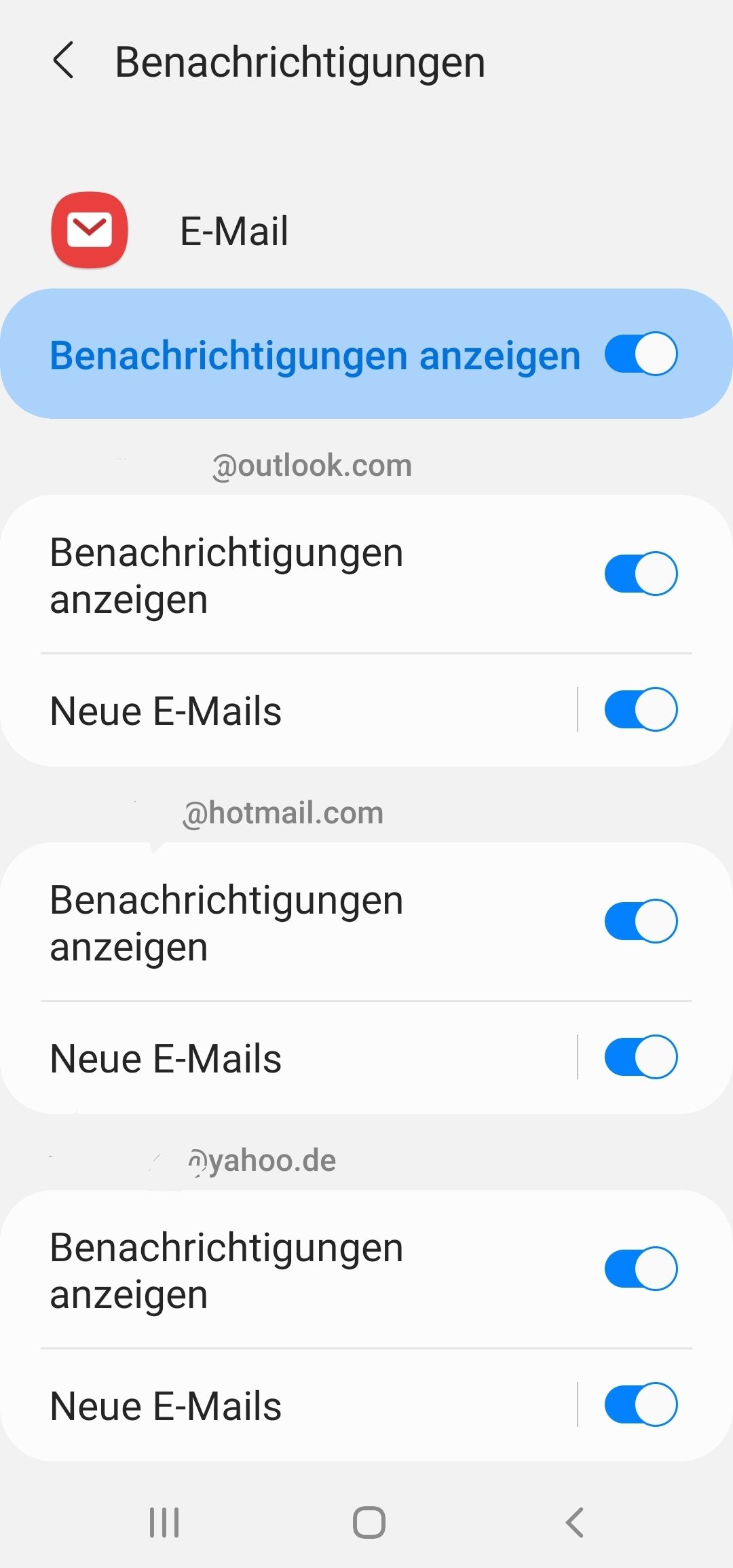The height and width of the screenshot is (1568, 733).
Task: Disable Benachrichtigungen anzeigen for the yahoo.de account
Action: 641,1269
